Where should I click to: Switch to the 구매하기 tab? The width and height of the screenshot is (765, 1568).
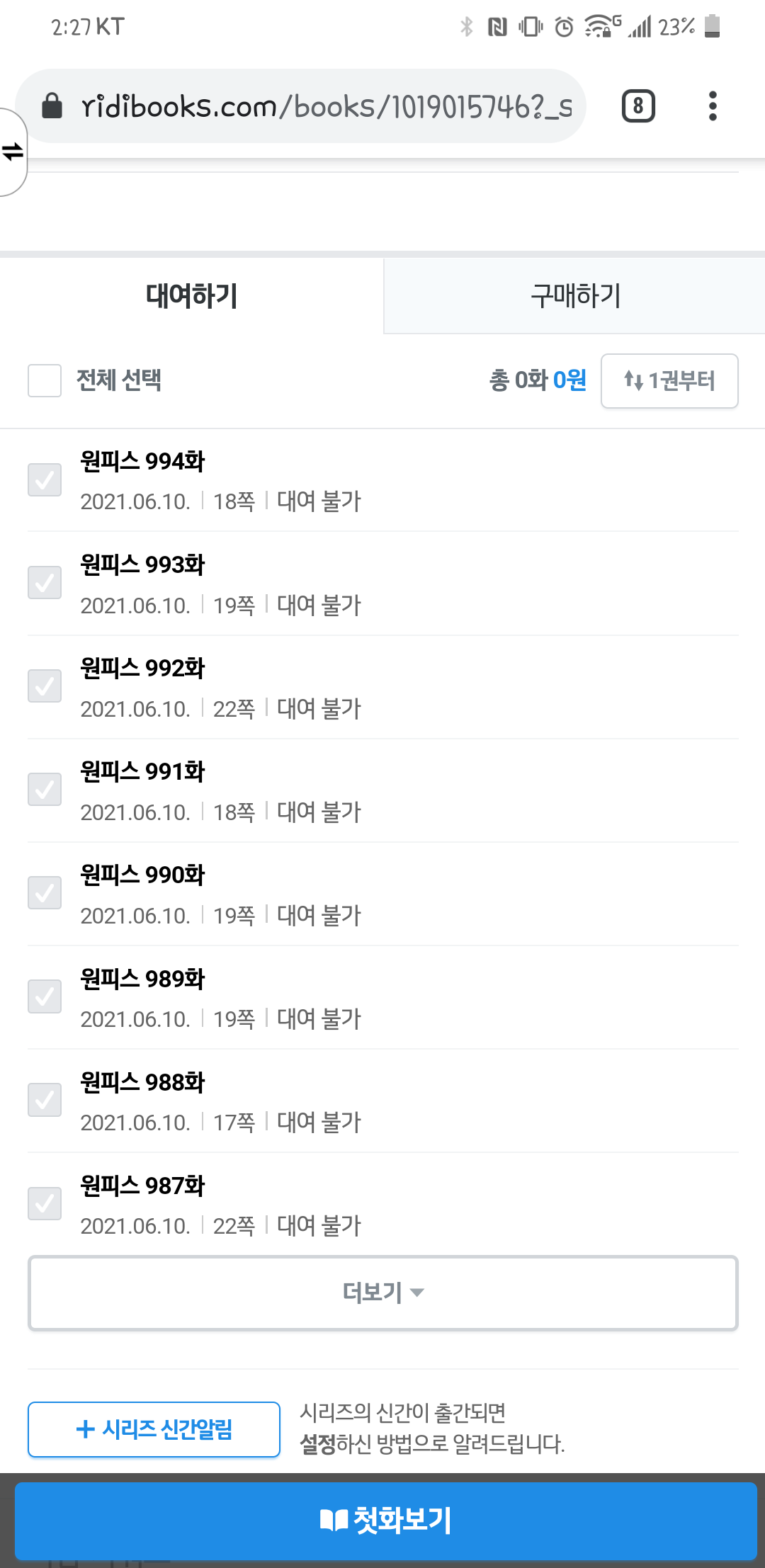(x=574, y=296)
